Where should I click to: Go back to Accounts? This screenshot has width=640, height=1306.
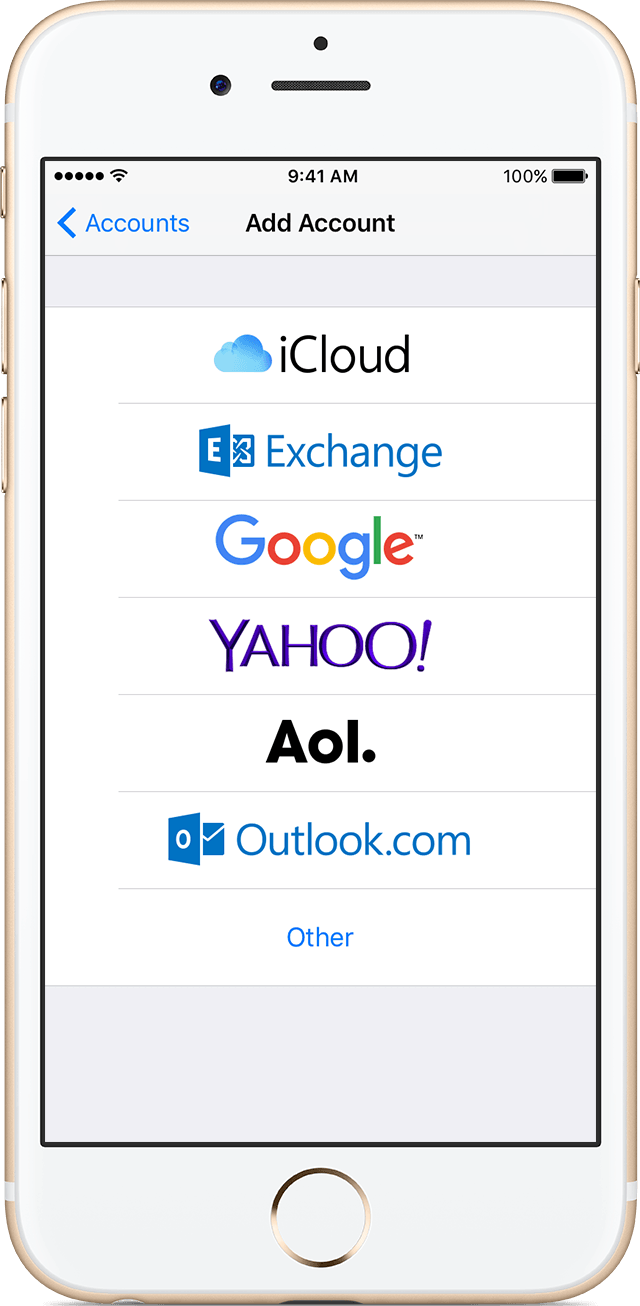pyautogui.click(x=123, y=223)
